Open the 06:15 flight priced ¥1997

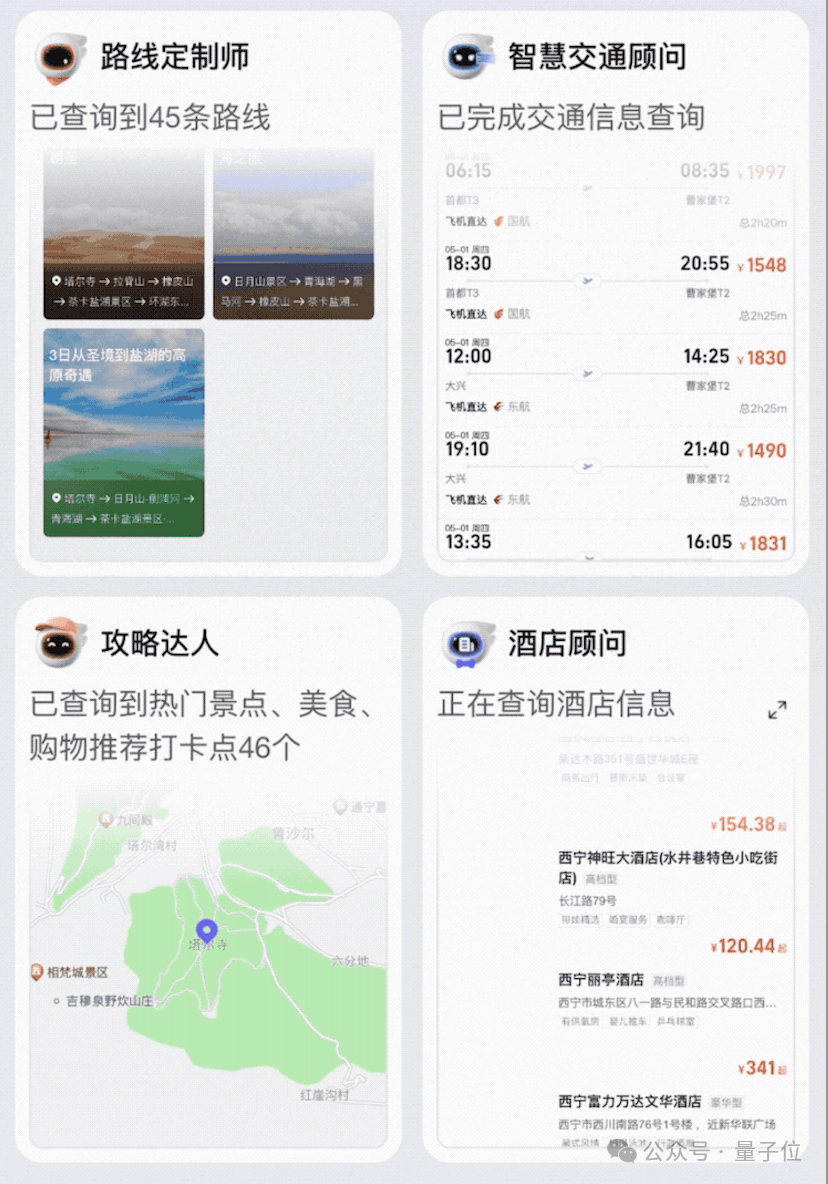[x=615, y=187]
